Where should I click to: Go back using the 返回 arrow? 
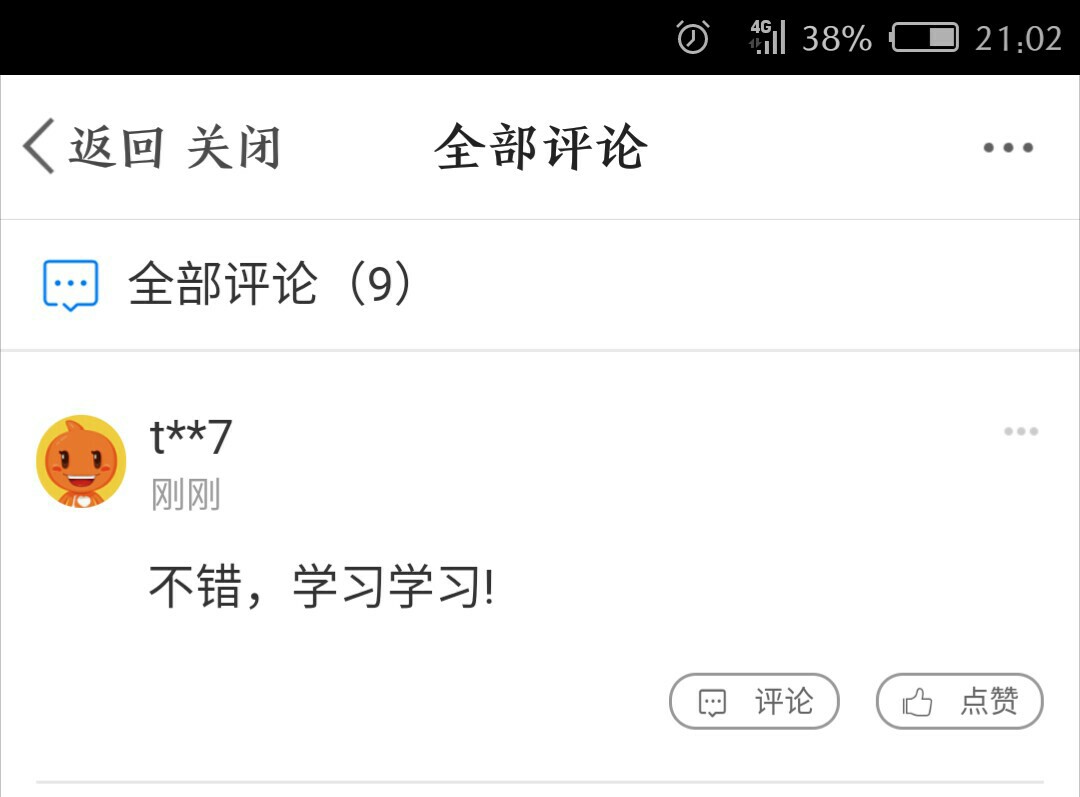tap(90, 148)
